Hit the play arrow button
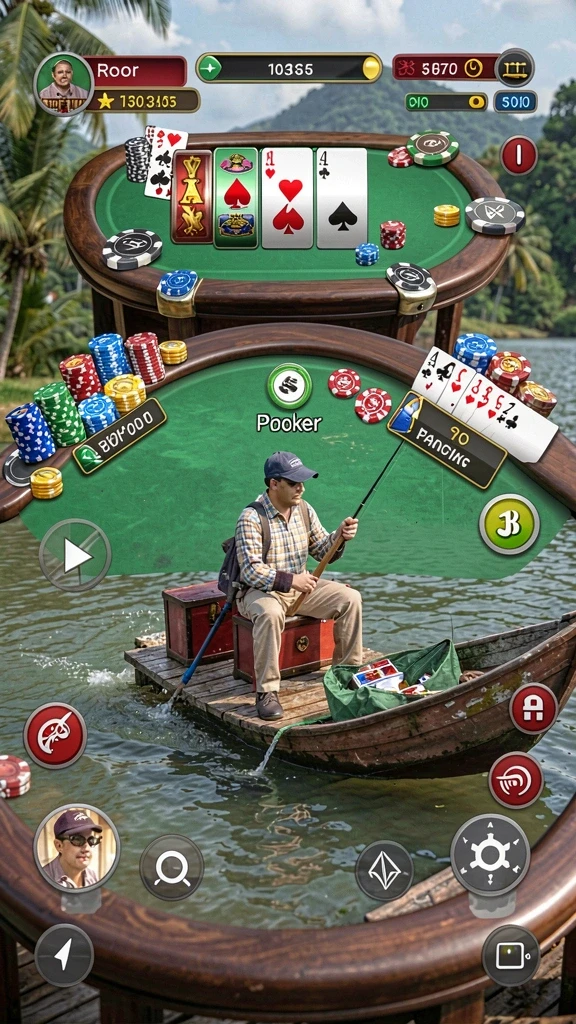576x1024 pixels. tap(75, 555)
